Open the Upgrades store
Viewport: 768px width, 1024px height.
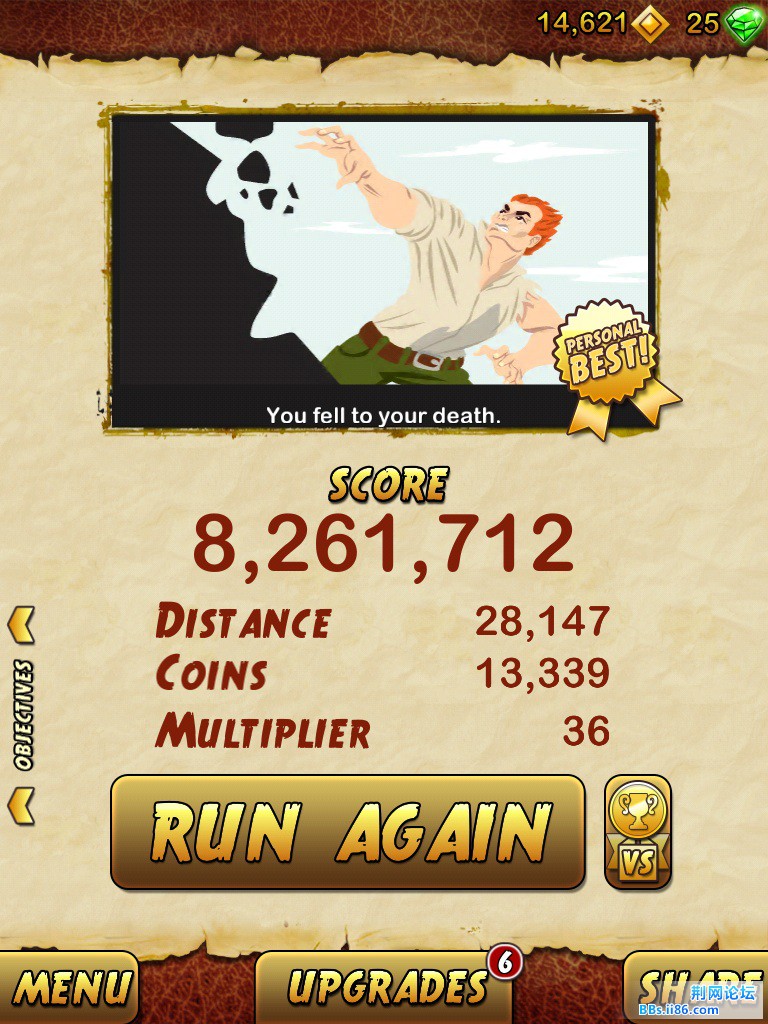click(x=387, y=987)
